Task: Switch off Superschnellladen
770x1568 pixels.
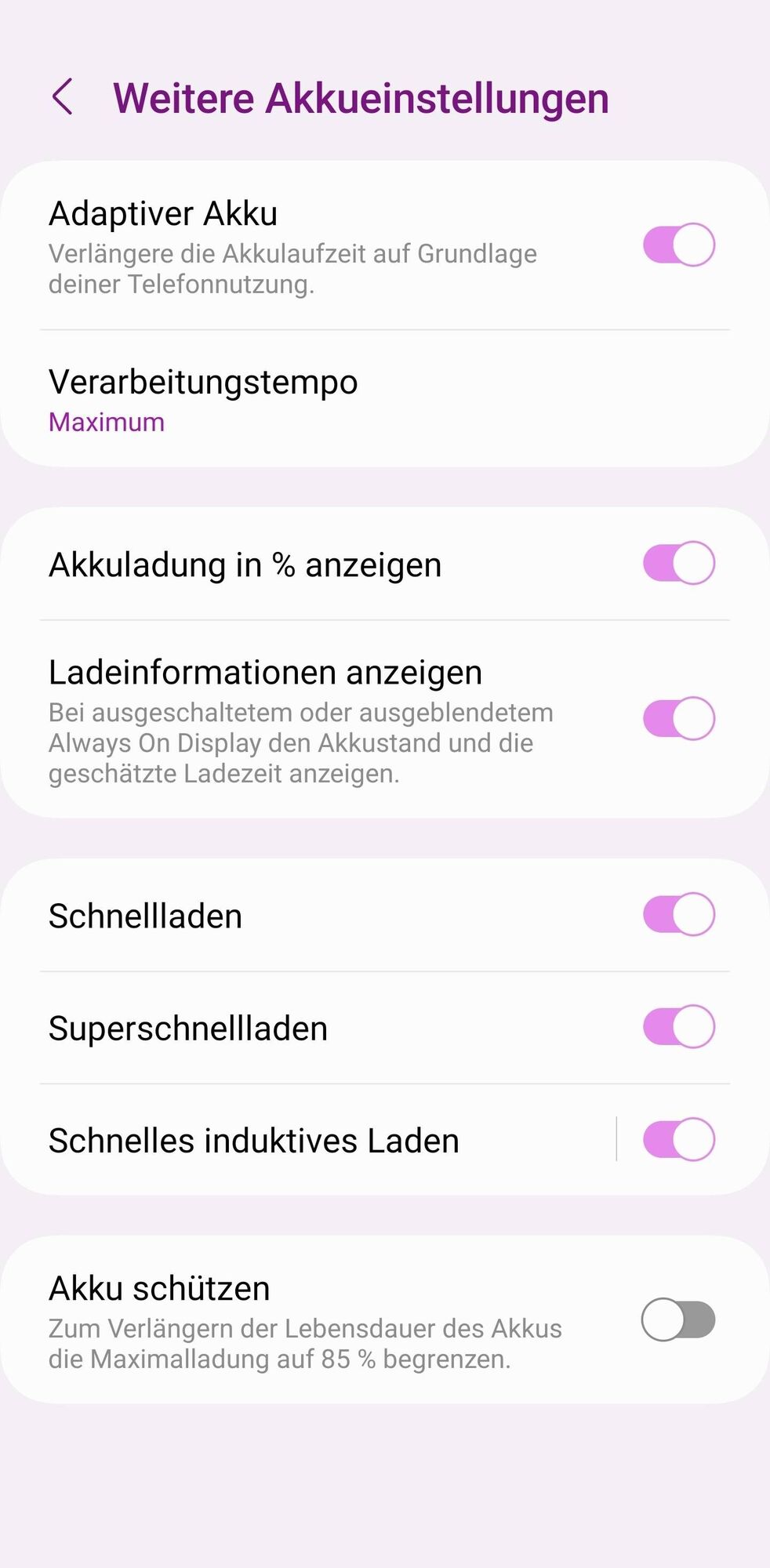Action: [677, 1027]
